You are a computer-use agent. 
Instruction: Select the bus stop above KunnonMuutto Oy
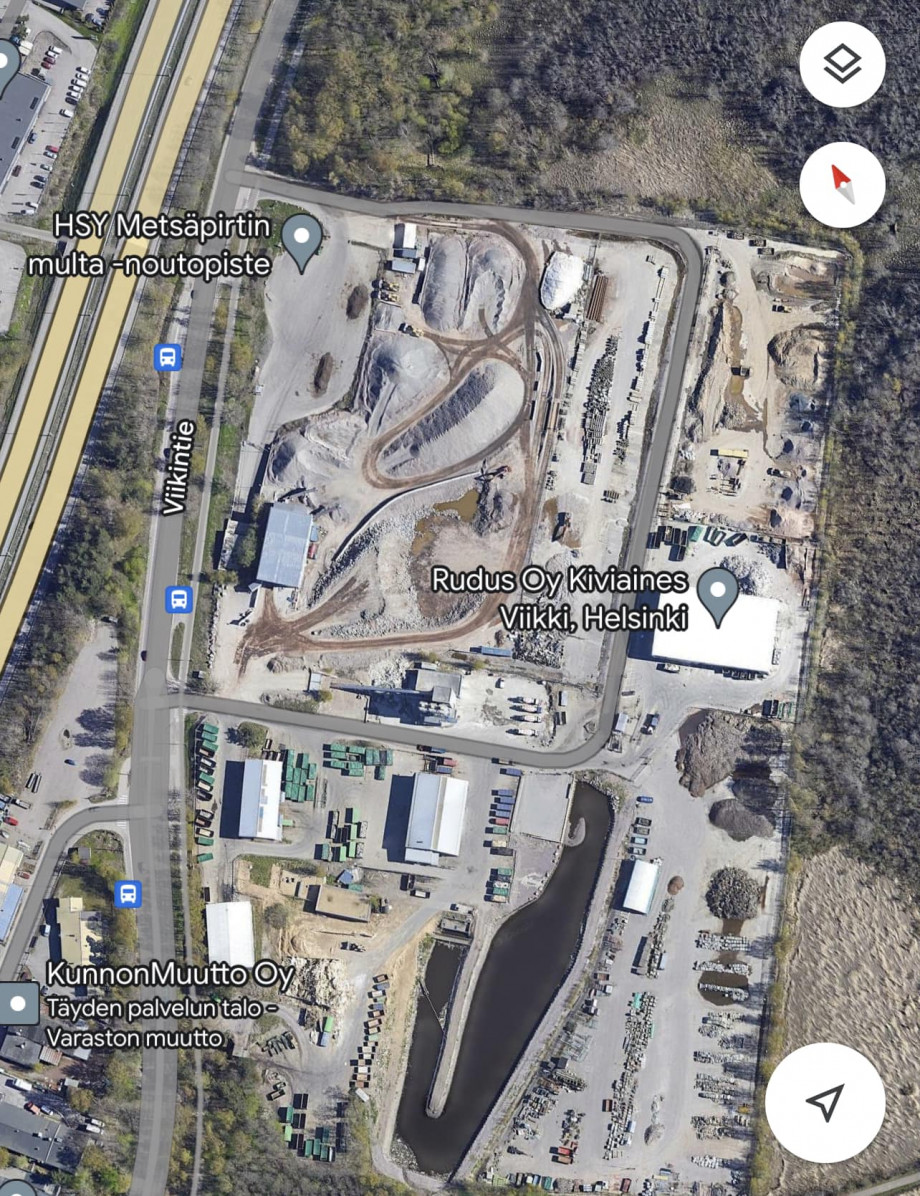[127, 893]
